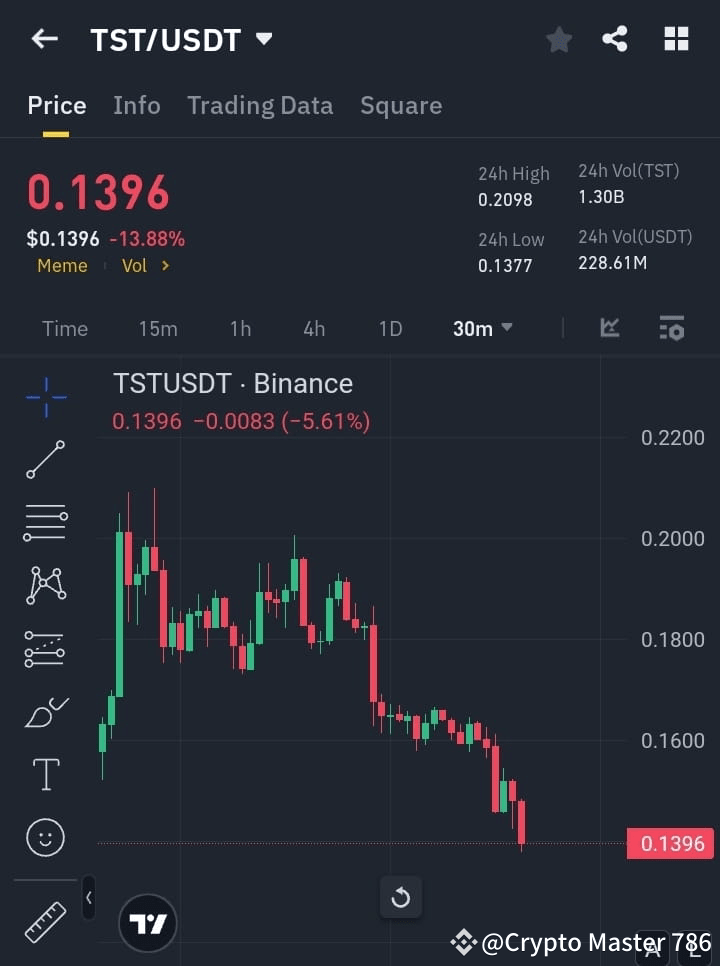
Task: Click the red 0.1396 price label
Action: (x=668, y=843)
